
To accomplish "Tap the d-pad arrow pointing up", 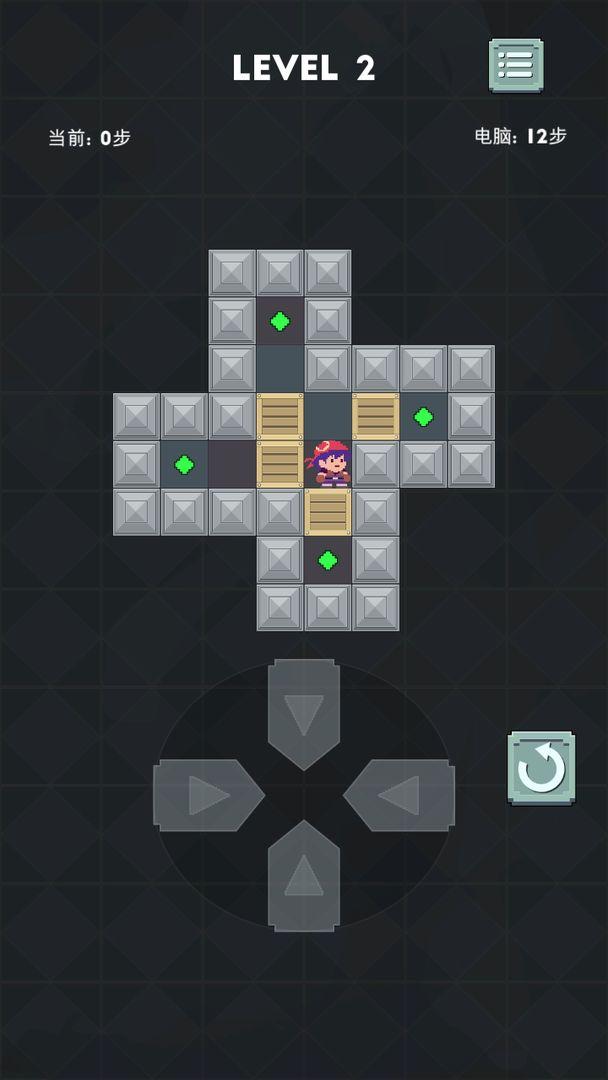I will pyautogui.click(x=304, y=878).
